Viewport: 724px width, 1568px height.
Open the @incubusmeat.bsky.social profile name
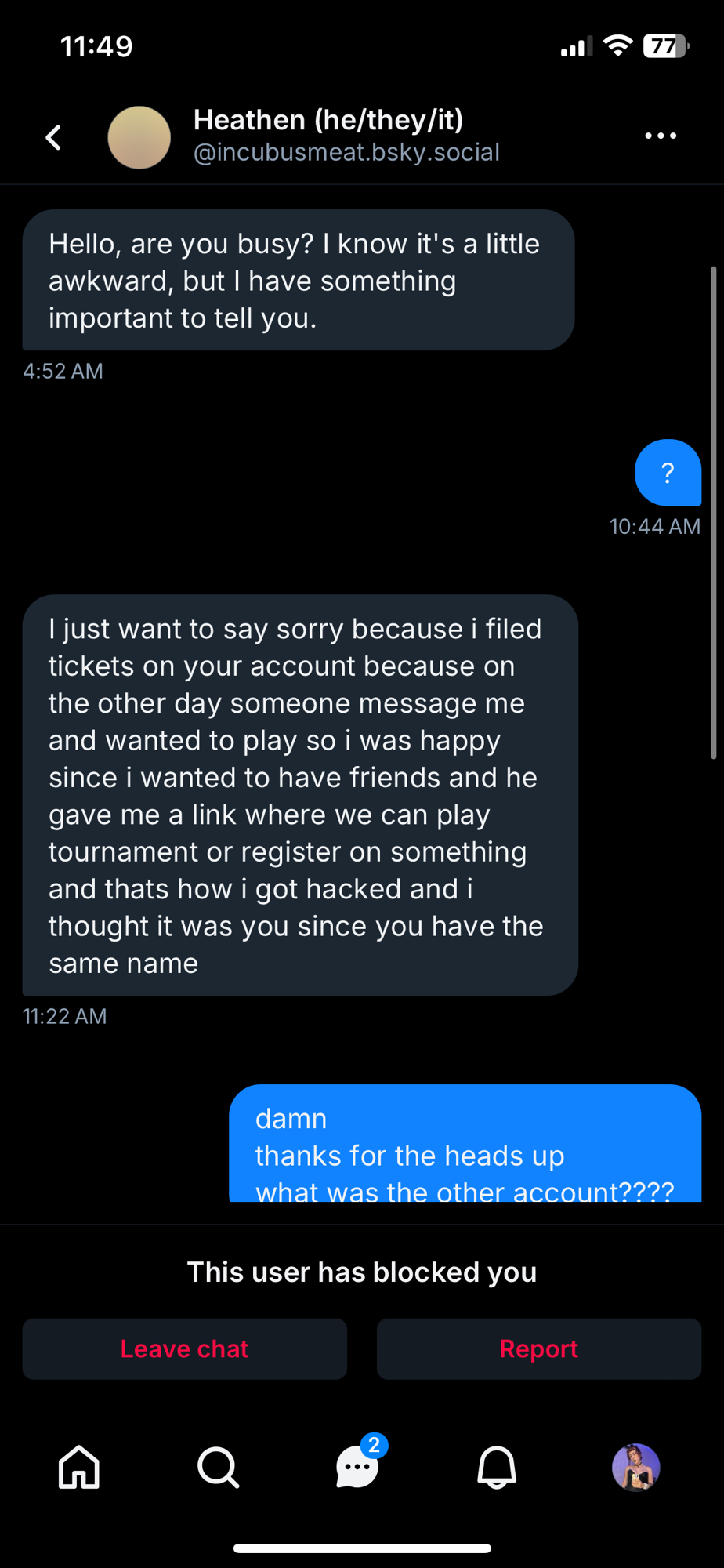click(346, 152)
